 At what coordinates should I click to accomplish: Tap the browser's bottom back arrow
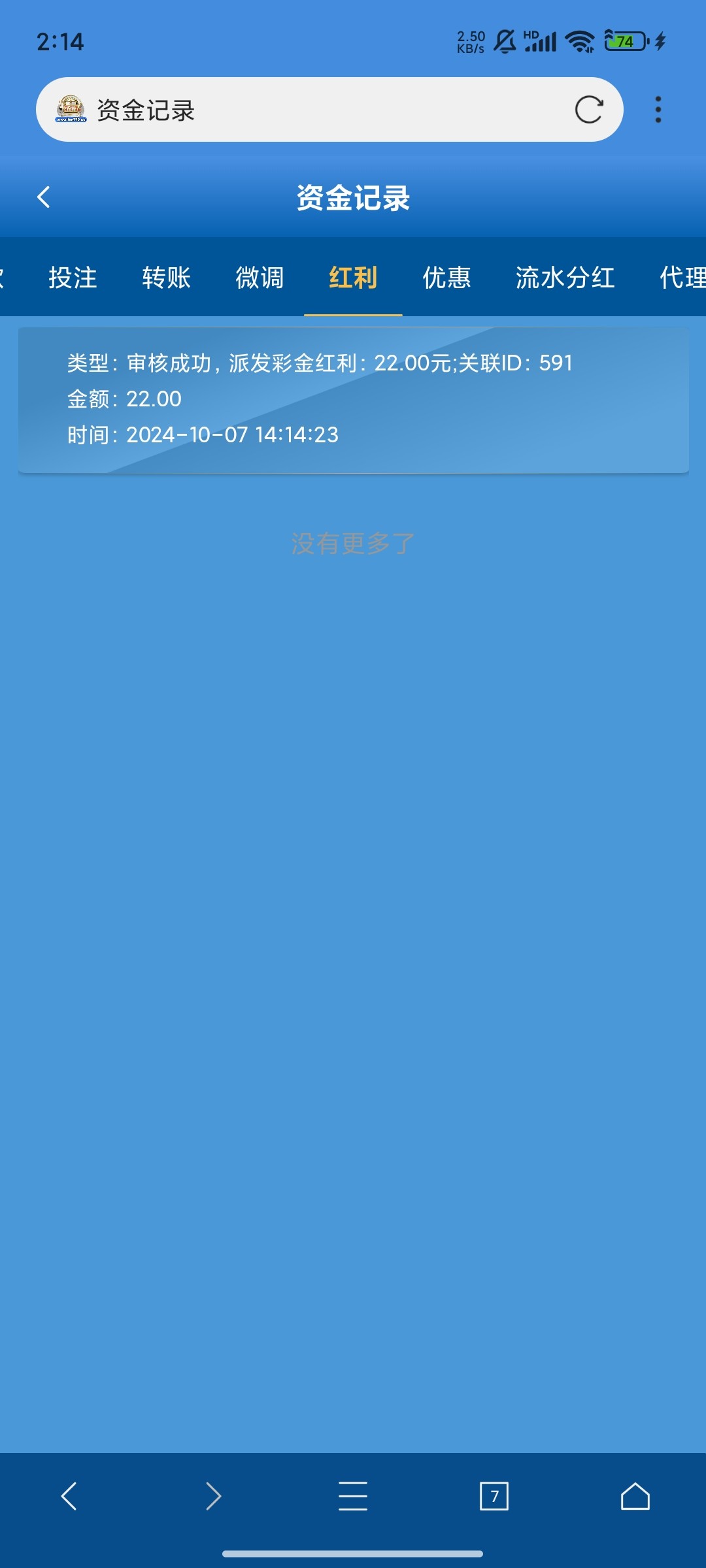[x=69, y=1495]
